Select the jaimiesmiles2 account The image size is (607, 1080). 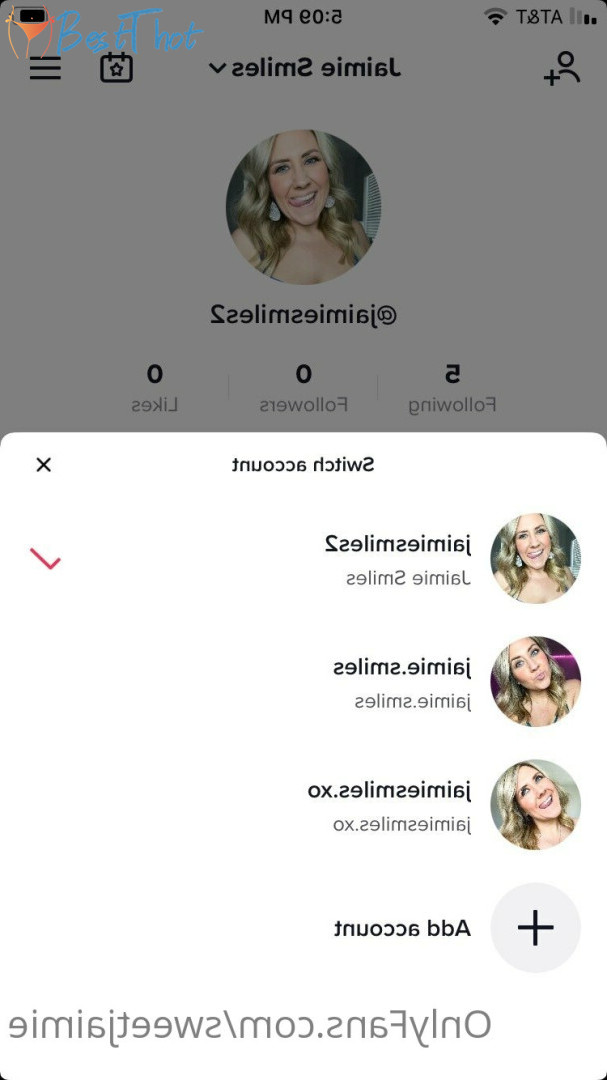coord(400,558)
